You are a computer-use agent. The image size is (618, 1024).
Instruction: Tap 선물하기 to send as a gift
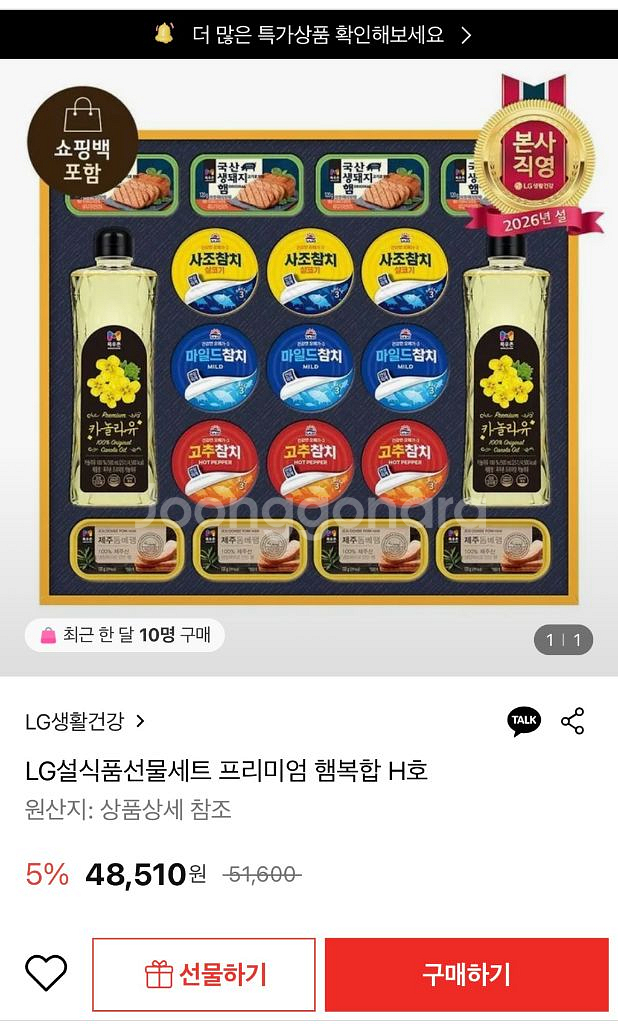[204, 974]
